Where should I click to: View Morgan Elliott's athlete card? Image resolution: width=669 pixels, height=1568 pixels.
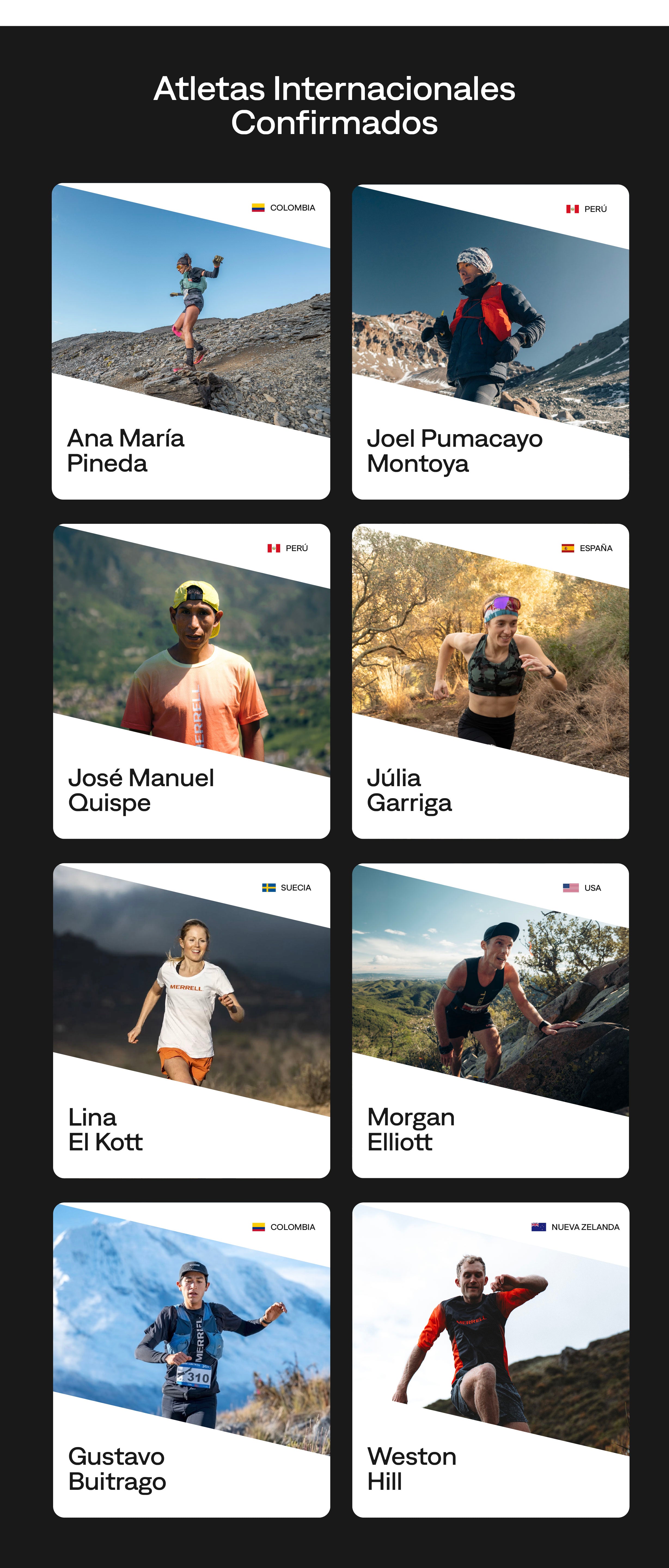490,1020
